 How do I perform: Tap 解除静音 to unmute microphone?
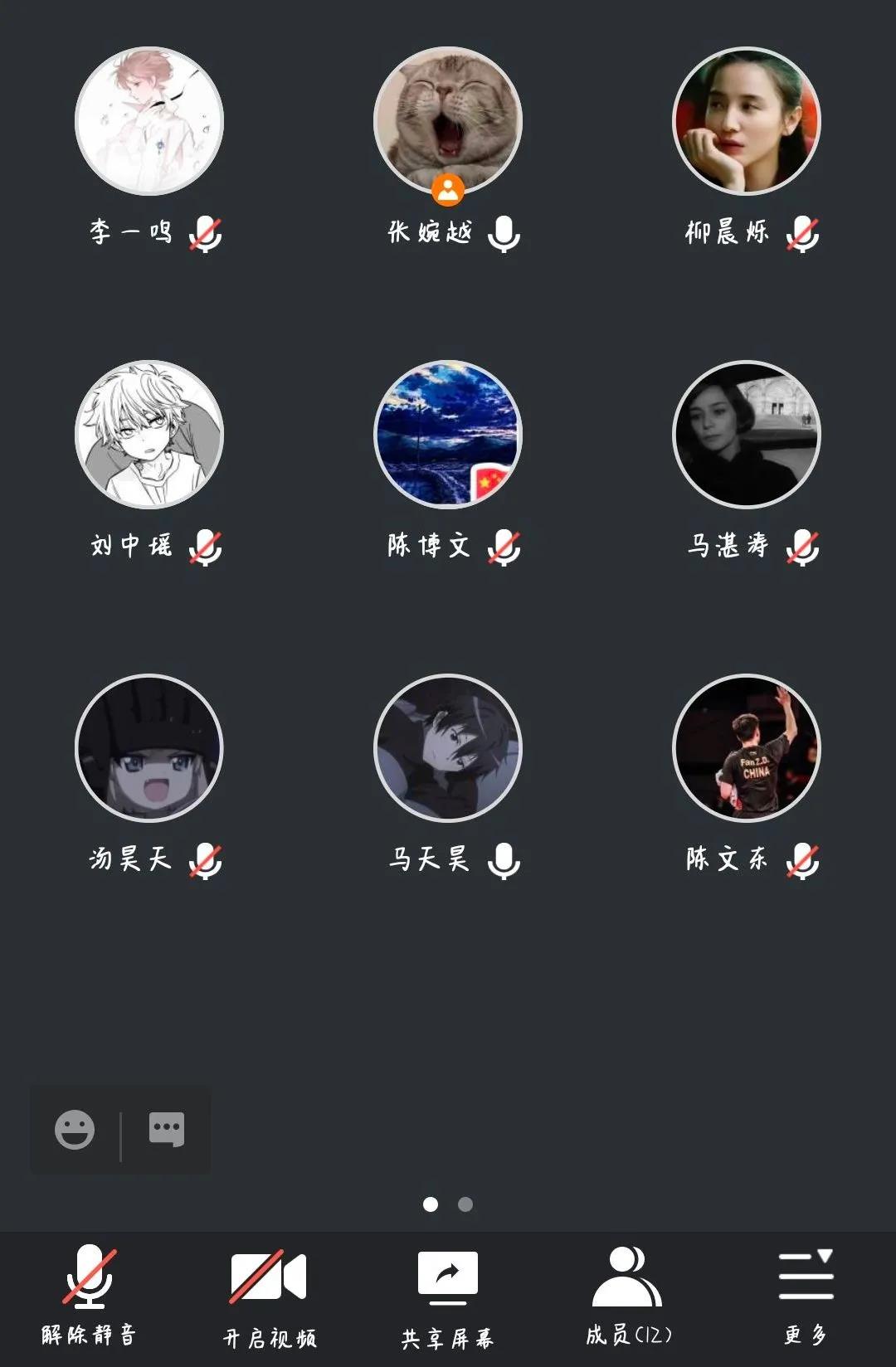(89, 1292)
